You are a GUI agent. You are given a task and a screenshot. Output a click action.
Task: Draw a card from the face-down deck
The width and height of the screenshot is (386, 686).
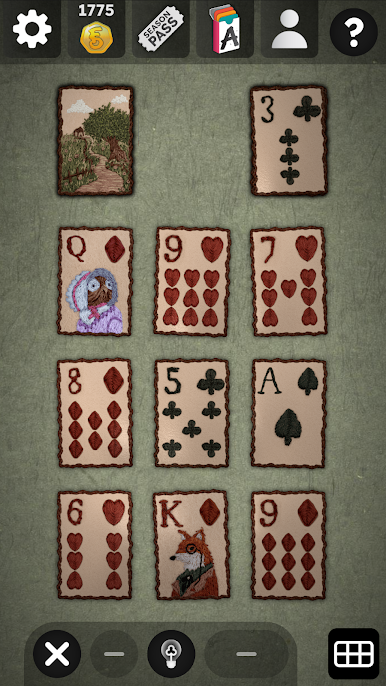95,140
